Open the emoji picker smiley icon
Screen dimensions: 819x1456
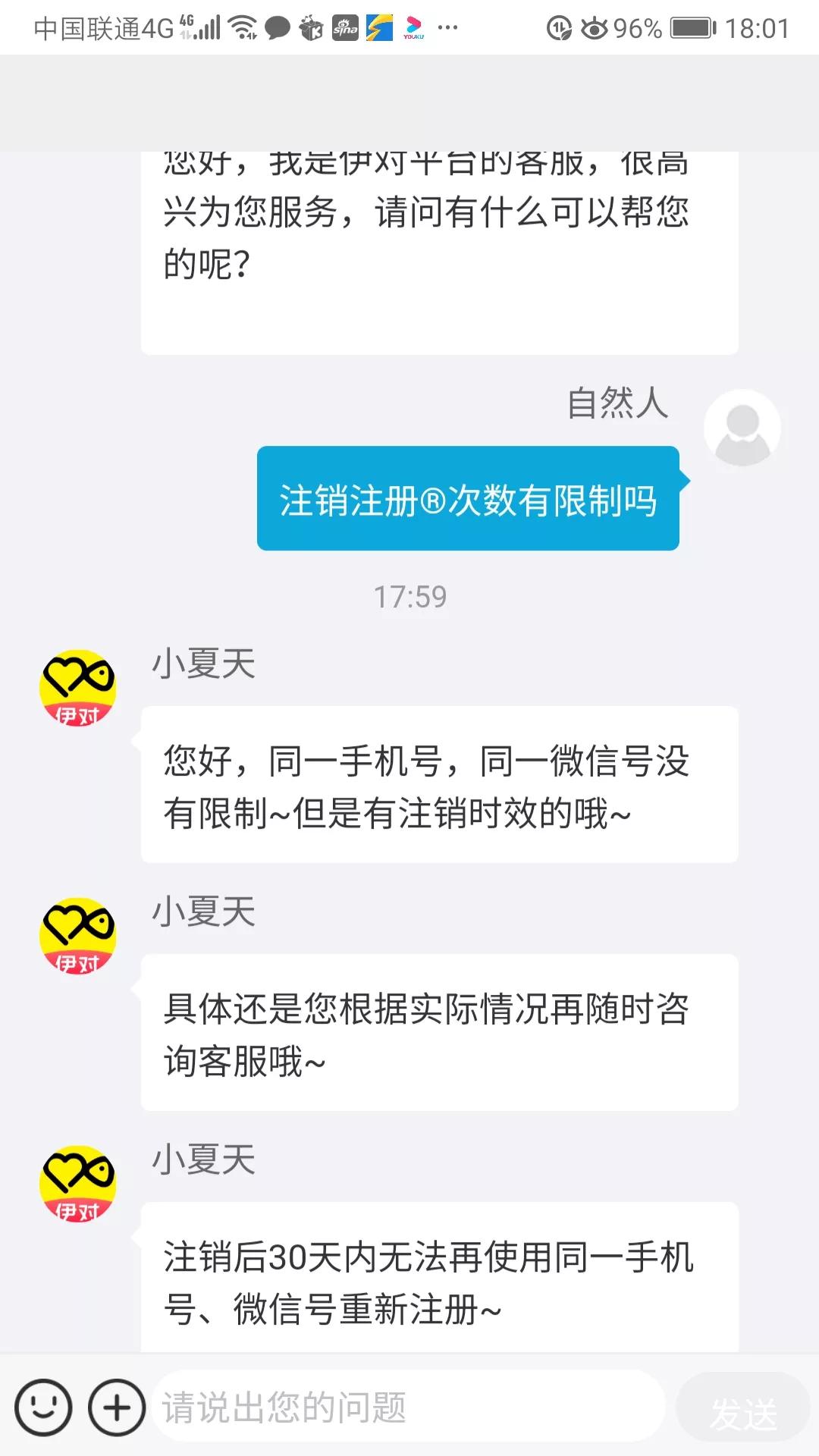tap(43, 1408)
